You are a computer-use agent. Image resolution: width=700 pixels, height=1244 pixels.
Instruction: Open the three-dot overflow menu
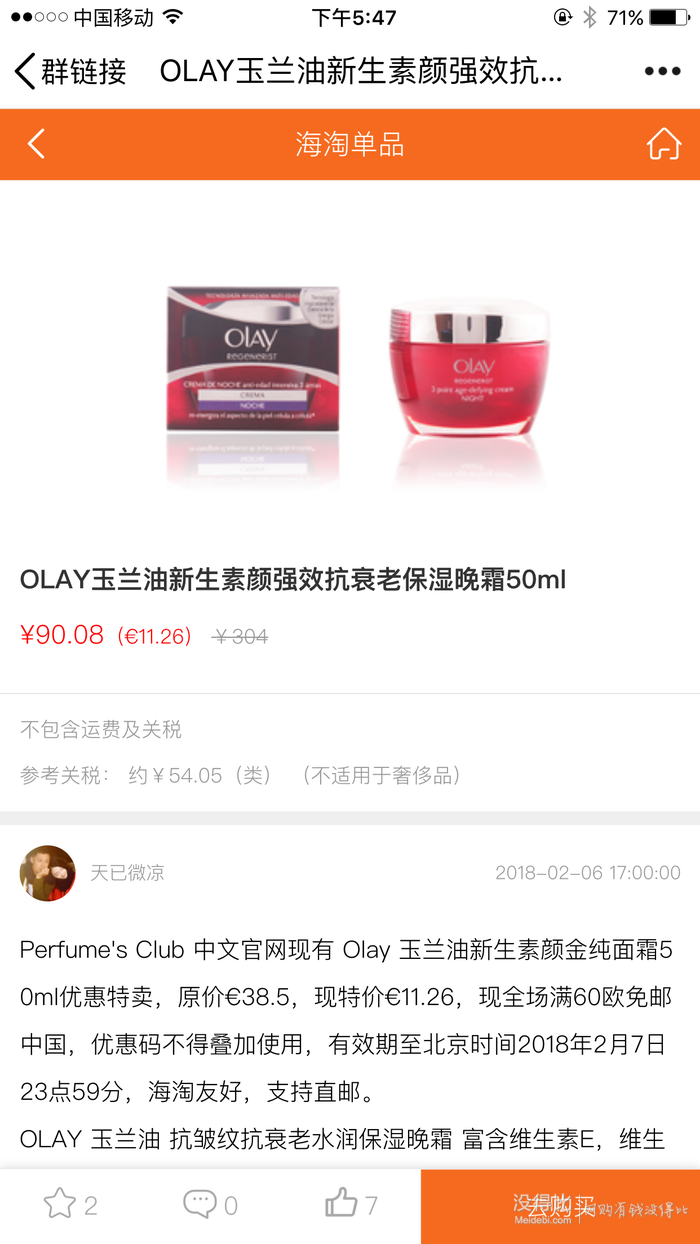point(661,72)
